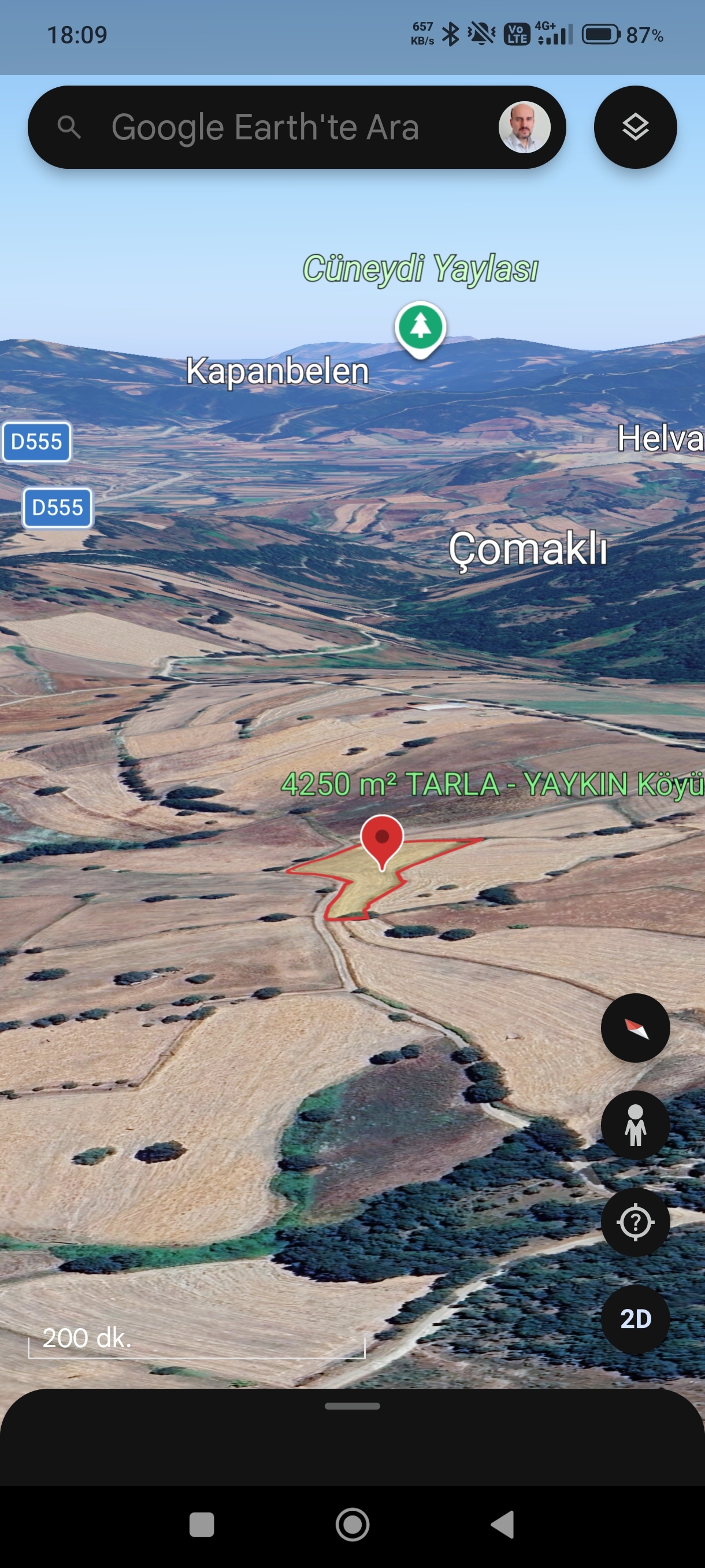Activate Street View pegman

pos(635,1125)
